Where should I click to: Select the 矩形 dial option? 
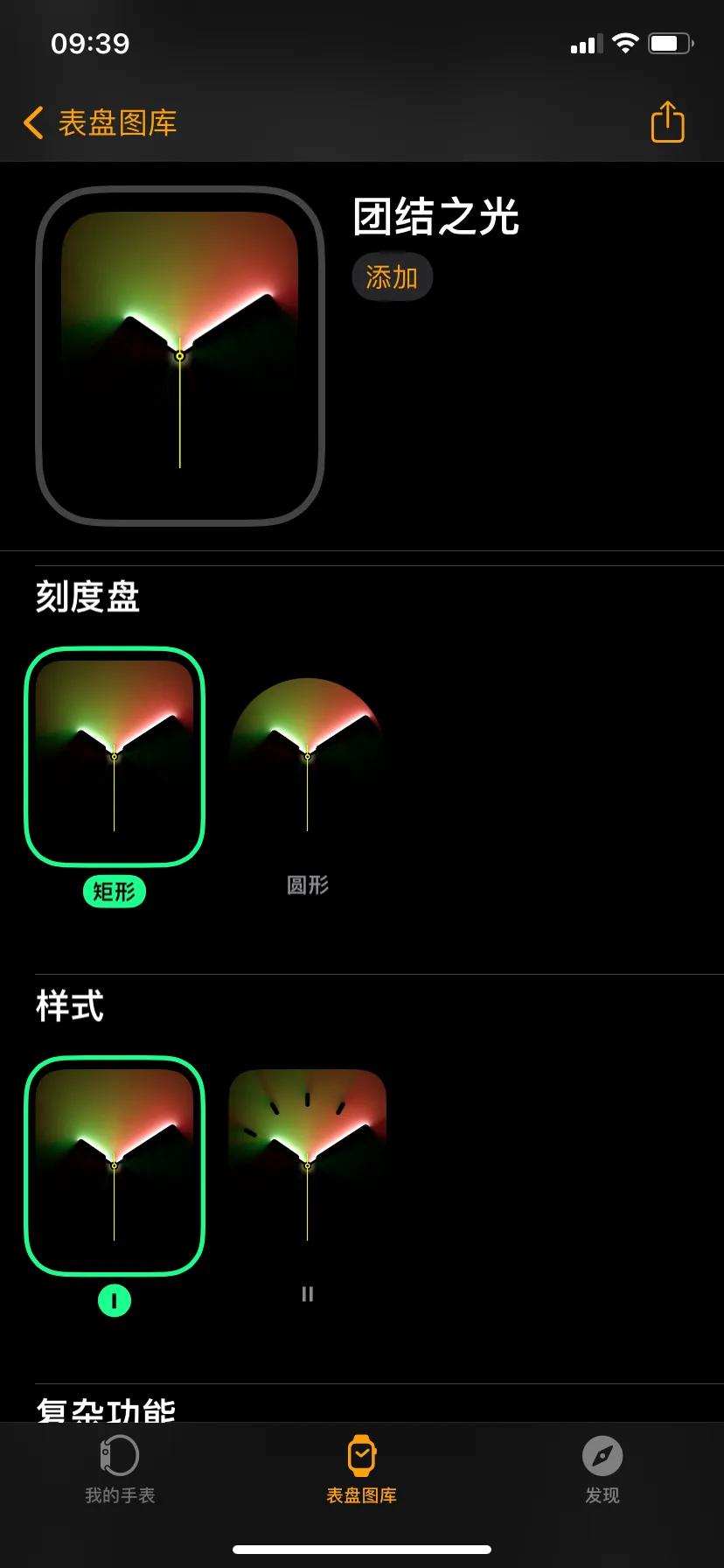(115, 757)
